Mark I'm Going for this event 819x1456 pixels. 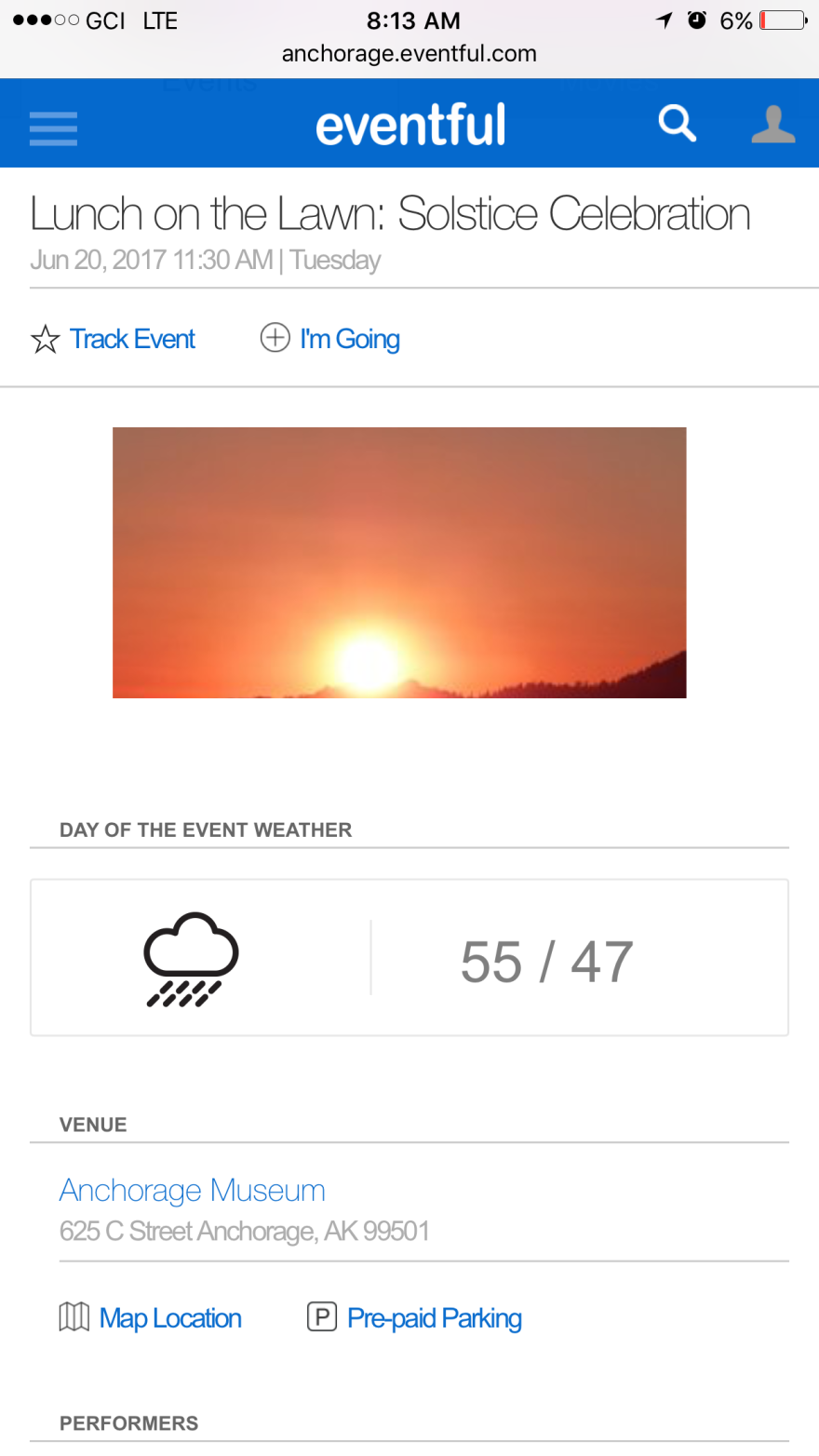point(329,339)
